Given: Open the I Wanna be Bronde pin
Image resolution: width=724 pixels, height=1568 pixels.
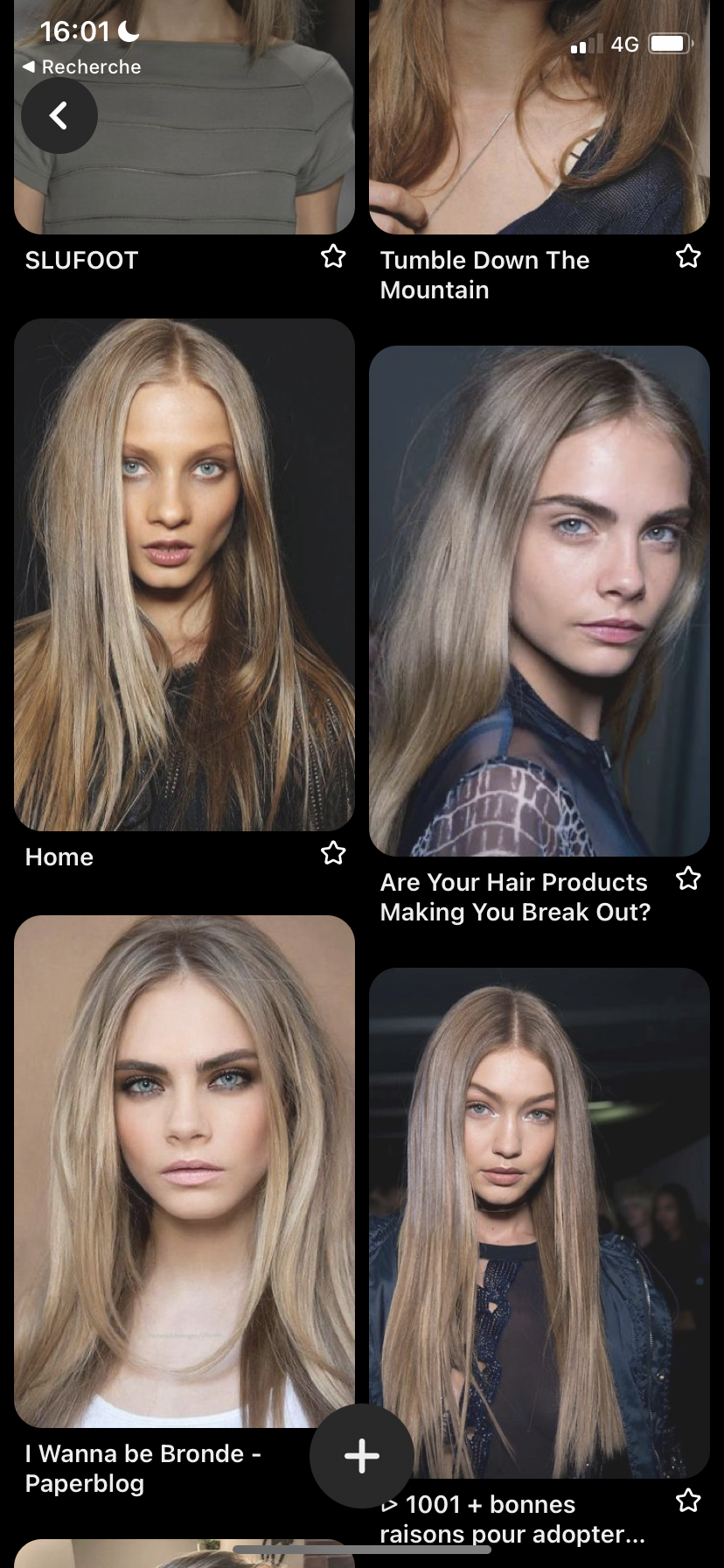Looking at the screenshot, I should pyautogui.click(x=184, y=1171).
